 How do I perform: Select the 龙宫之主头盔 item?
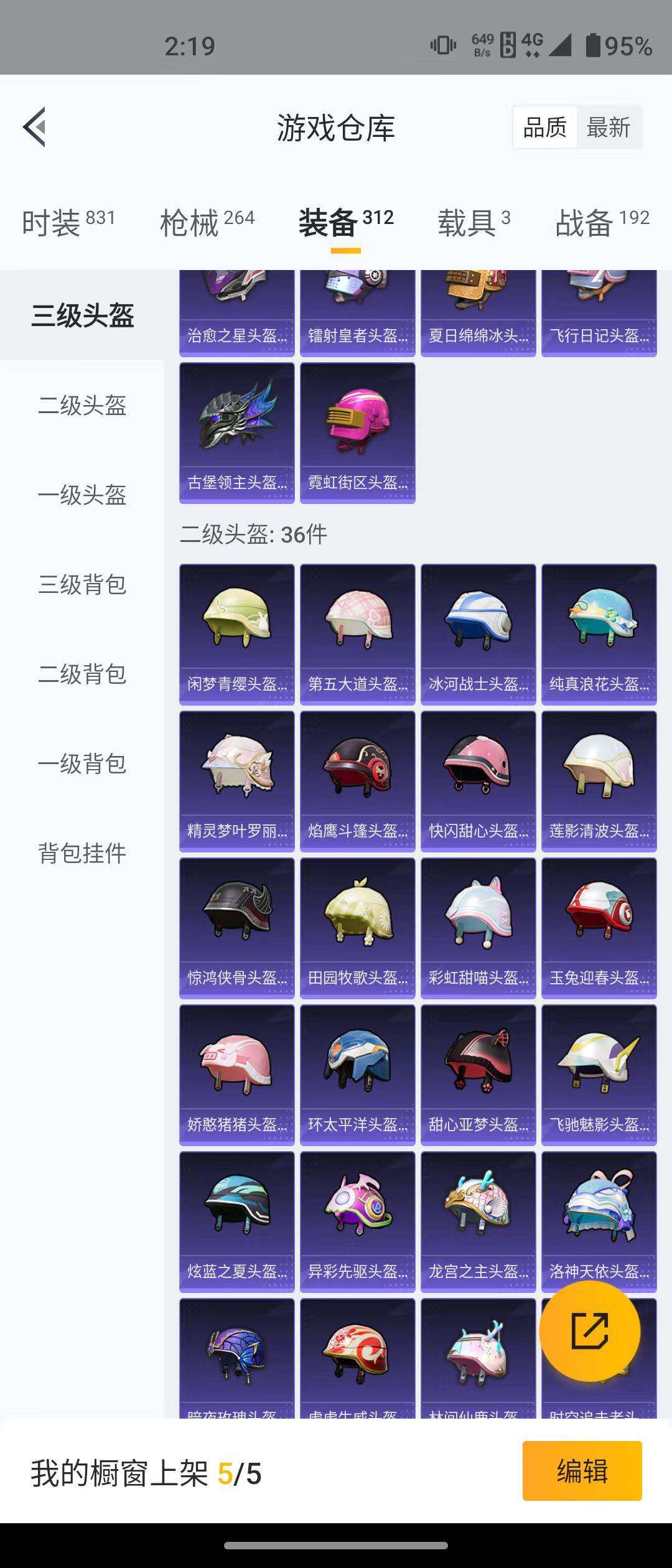click(478, 1222)
